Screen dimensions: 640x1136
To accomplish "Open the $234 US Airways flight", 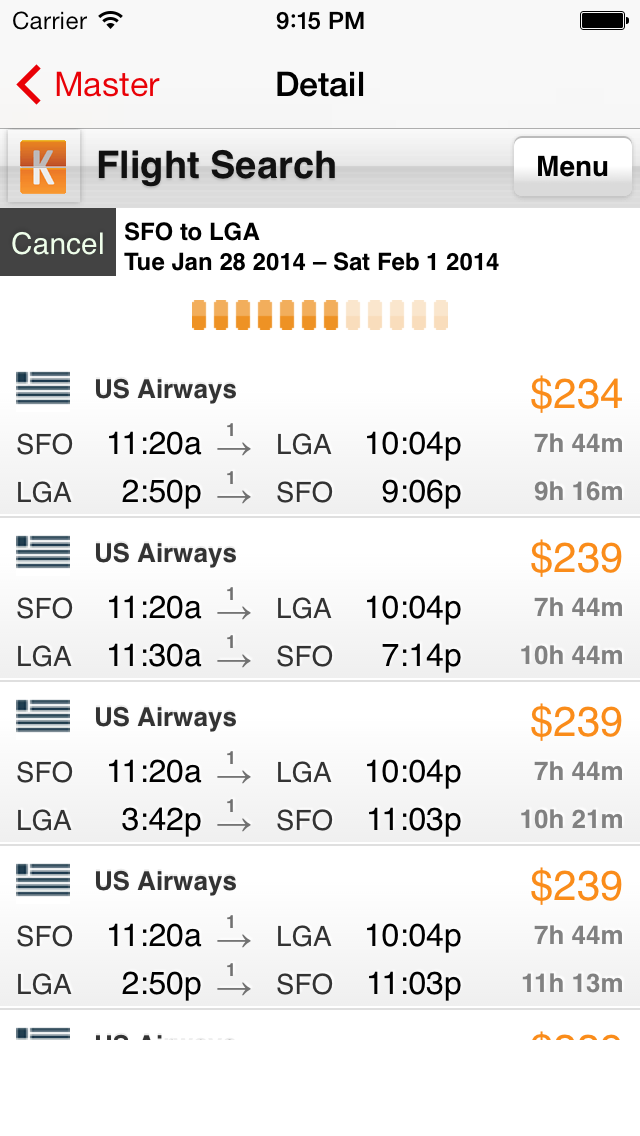I will click(320, 435).
